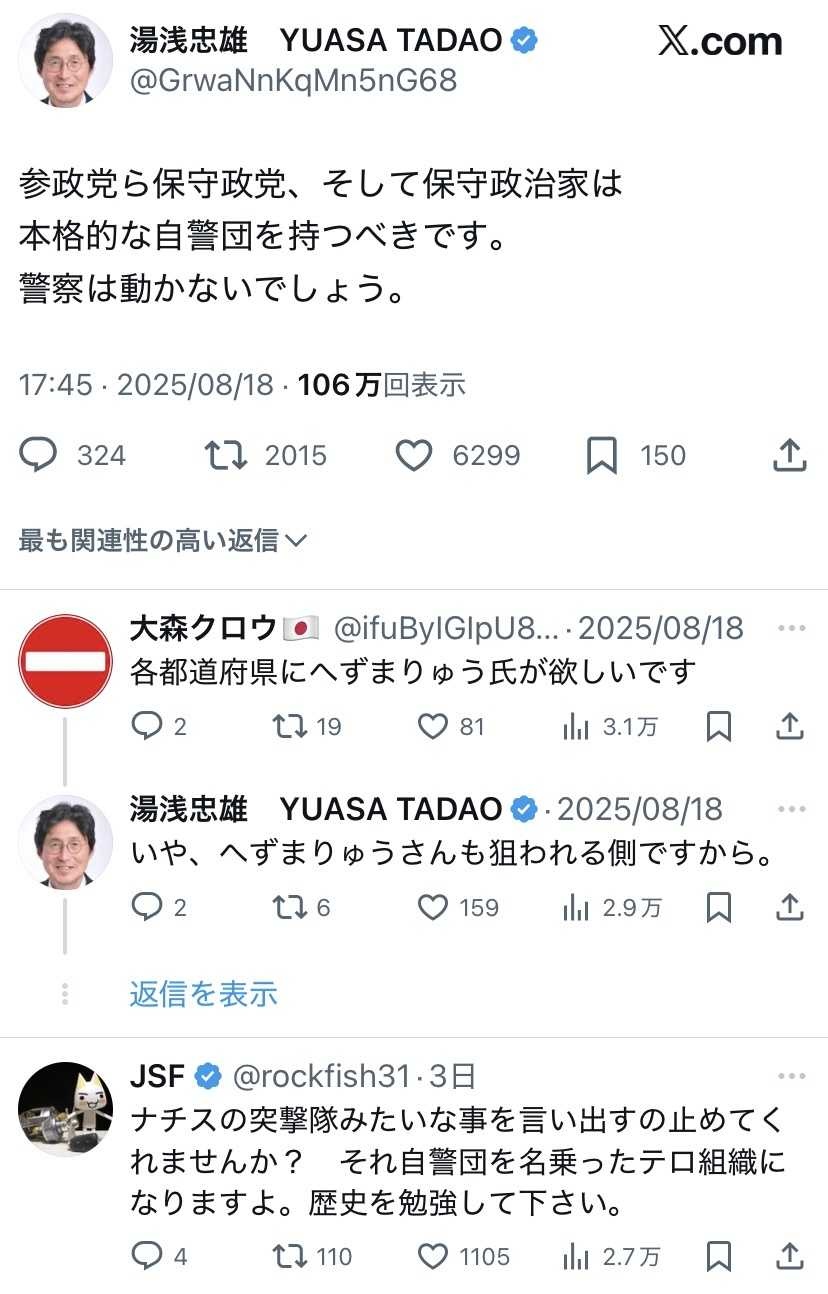The width and height of the screenshot is (828, 1294).
Task: Like the main post with 6299 likes
Action: [x=413, y=456]
